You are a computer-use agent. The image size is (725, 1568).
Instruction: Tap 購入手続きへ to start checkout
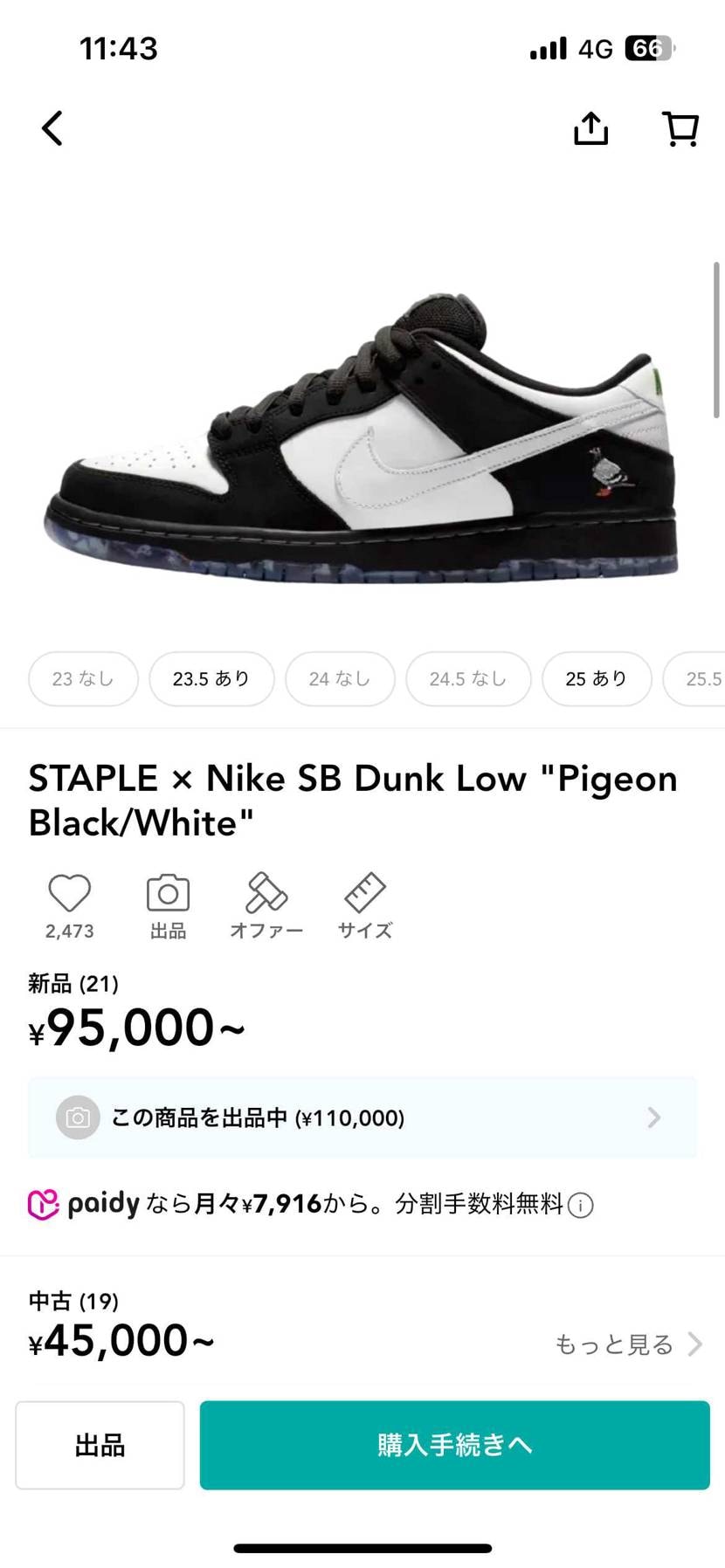tap(453, 1446)
